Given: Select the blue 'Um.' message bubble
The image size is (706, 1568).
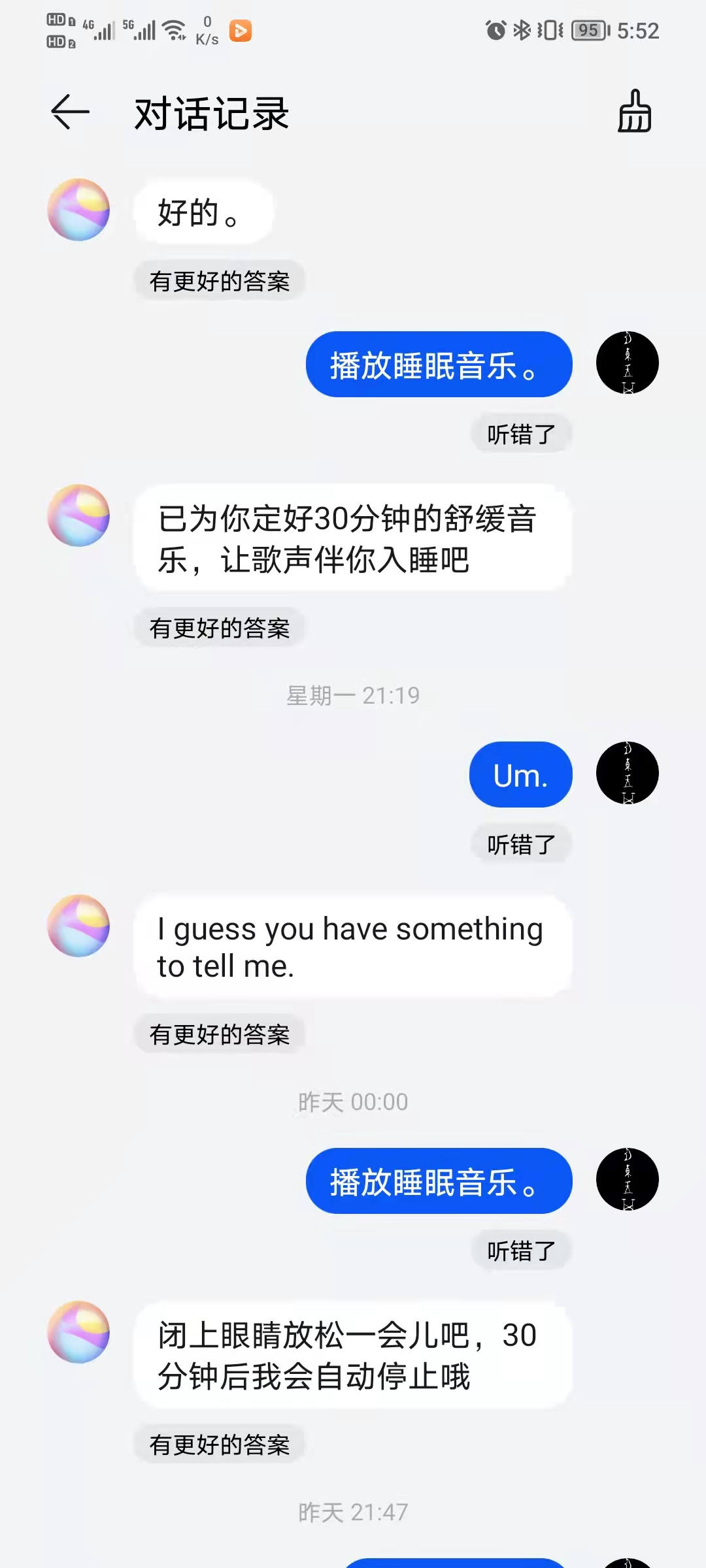Looking at the screenshot, I should 520,774.
